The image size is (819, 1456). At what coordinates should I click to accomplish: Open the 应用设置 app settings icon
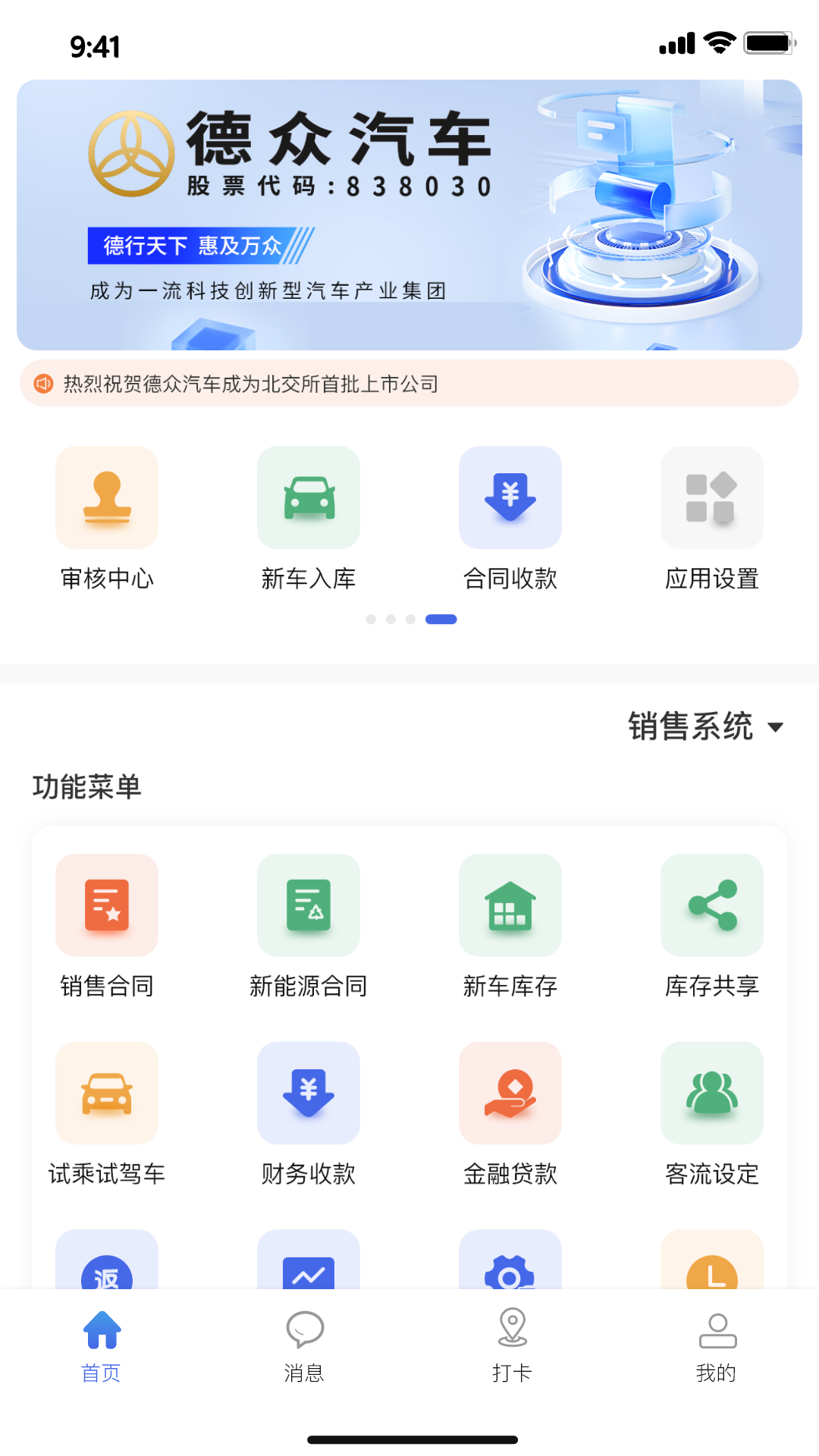pyautogui.click(x=711, y=497)
